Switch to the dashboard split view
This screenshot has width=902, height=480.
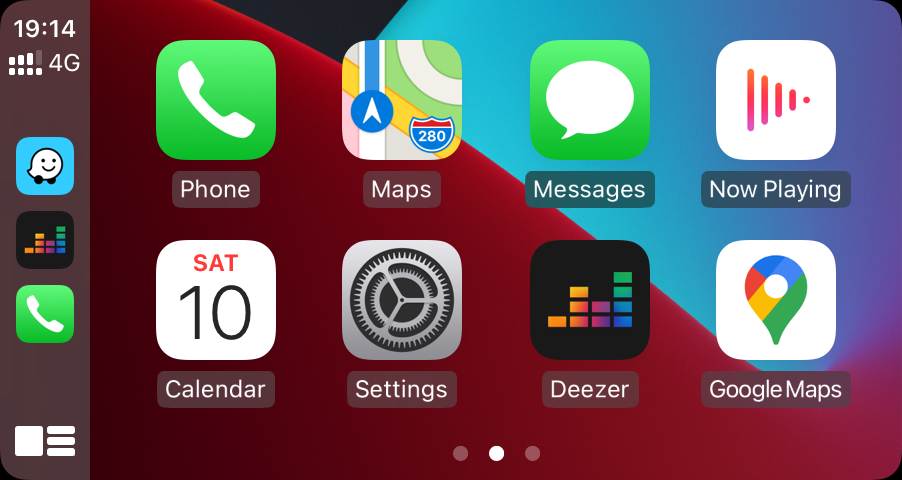[x=45, y=441]
